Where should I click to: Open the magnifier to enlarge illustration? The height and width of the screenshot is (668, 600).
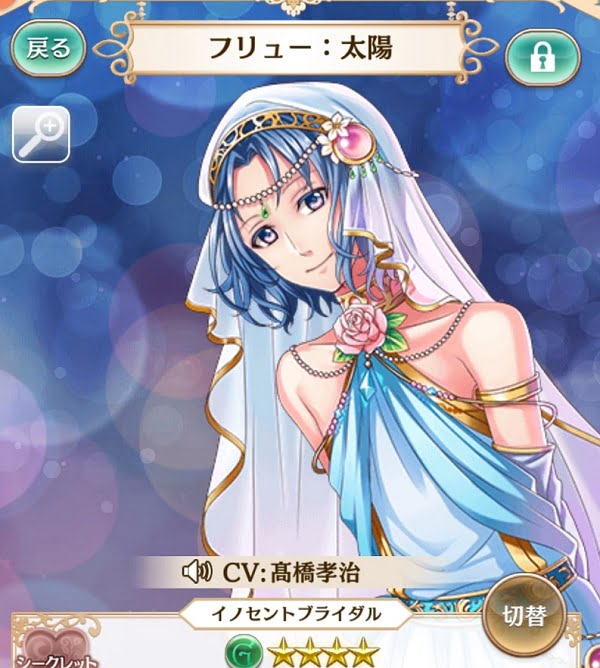tap(41, 134)
